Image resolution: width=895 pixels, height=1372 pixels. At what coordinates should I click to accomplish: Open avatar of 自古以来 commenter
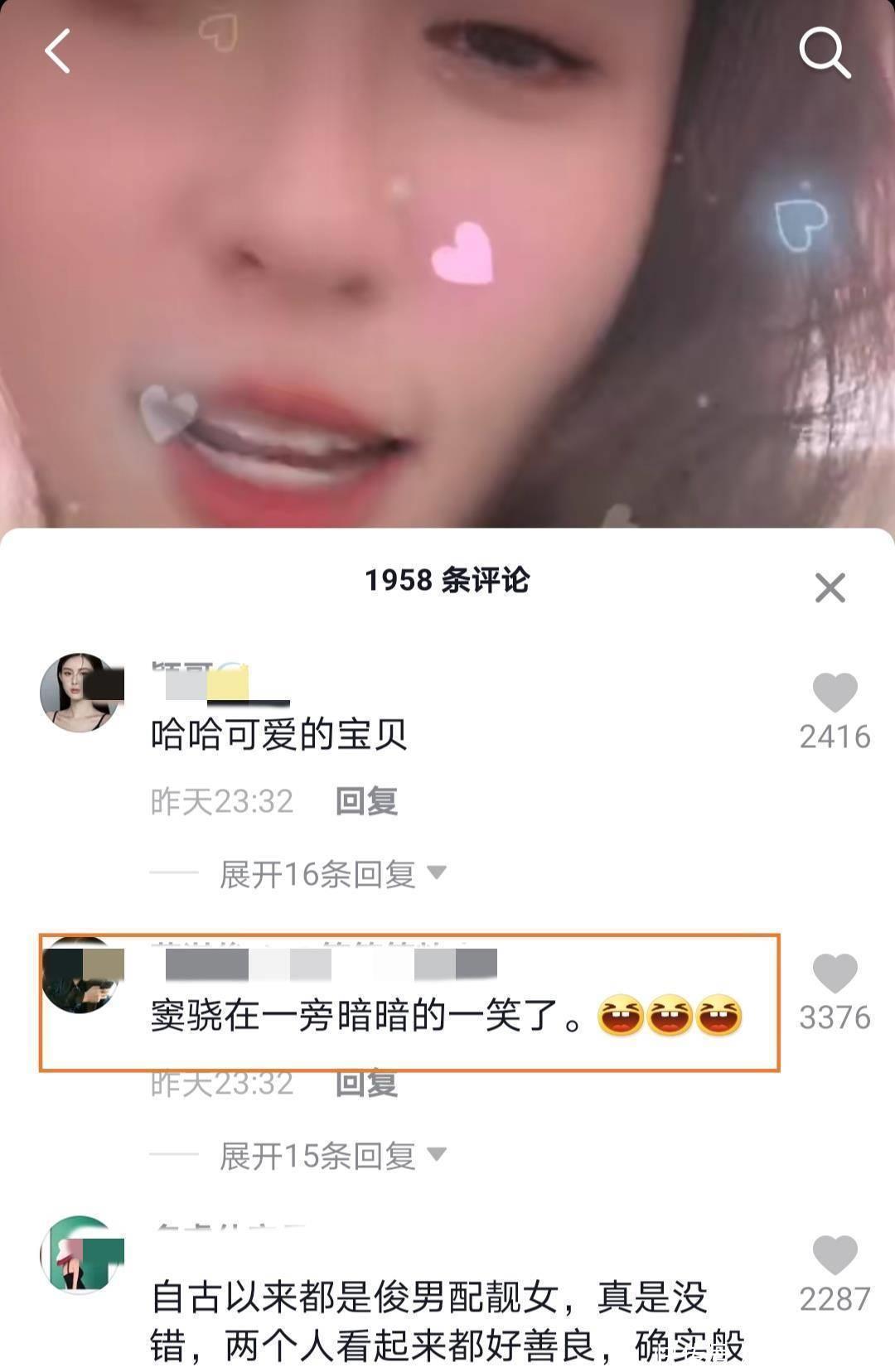click(80, 1254)
